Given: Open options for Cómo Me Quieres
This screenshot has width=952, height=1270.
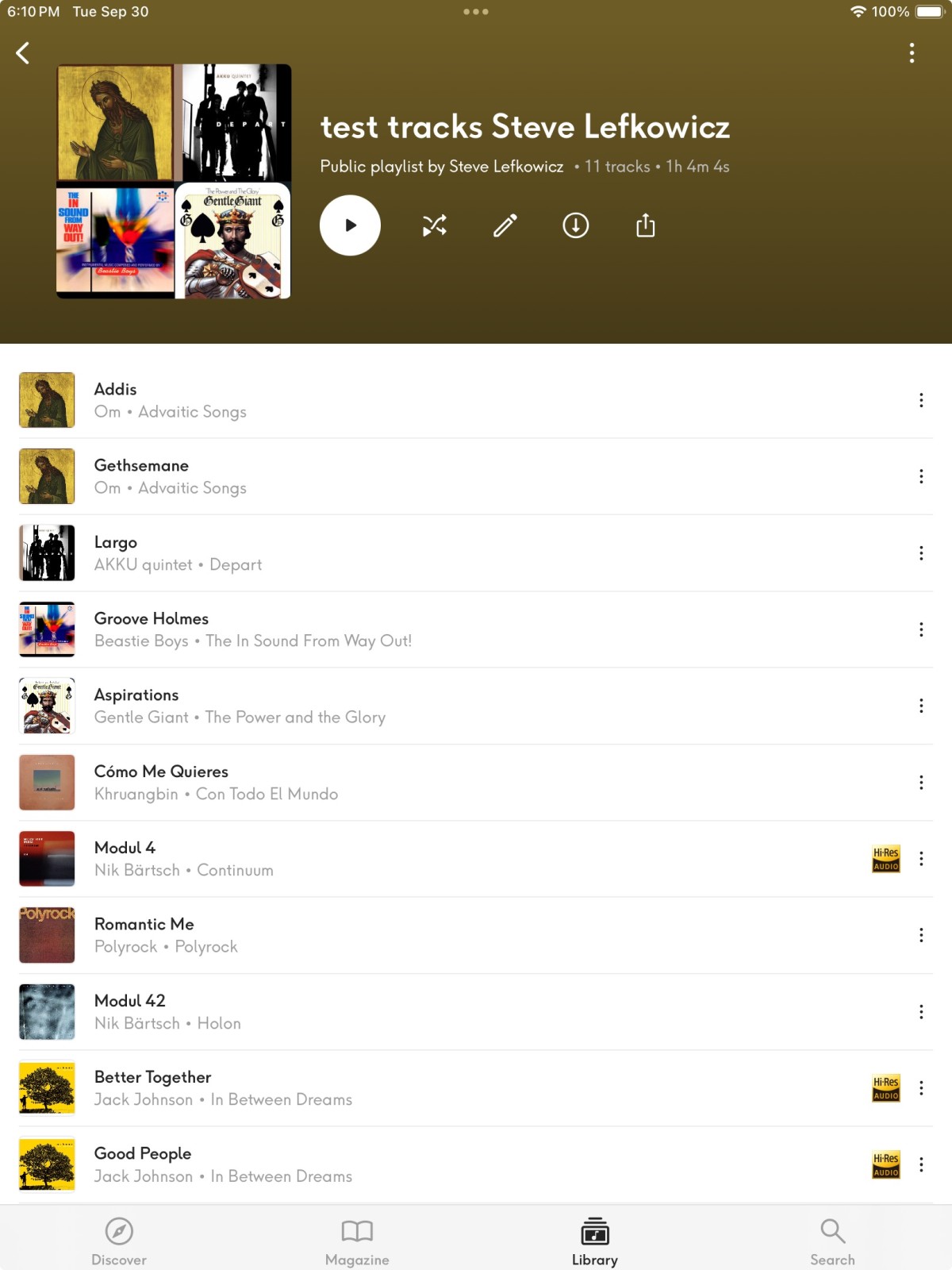Looking at the screenshot, I should pyautogui.click(x=921, y=783).
